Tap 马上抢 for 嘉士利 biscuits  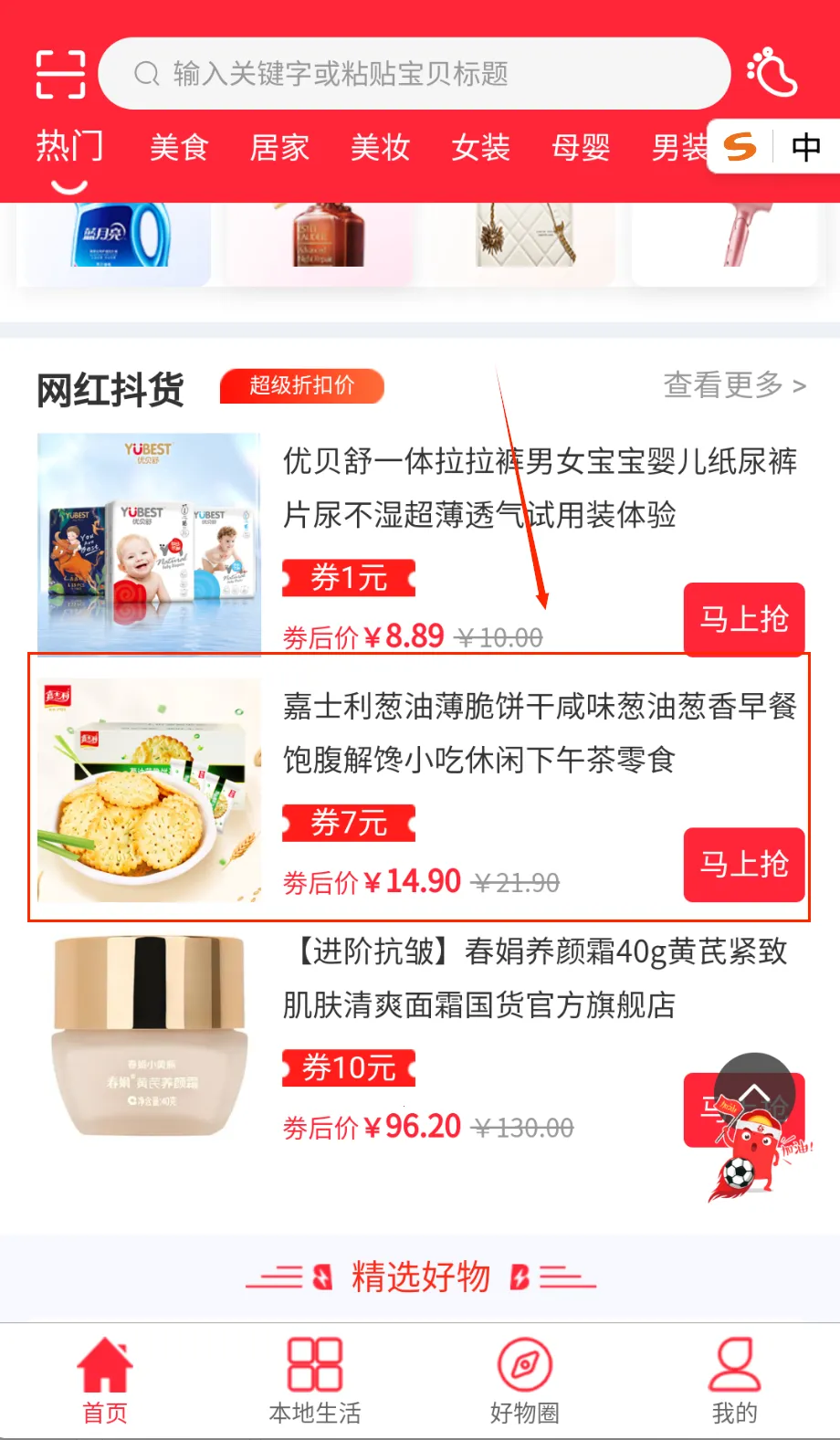pos(743,864)
